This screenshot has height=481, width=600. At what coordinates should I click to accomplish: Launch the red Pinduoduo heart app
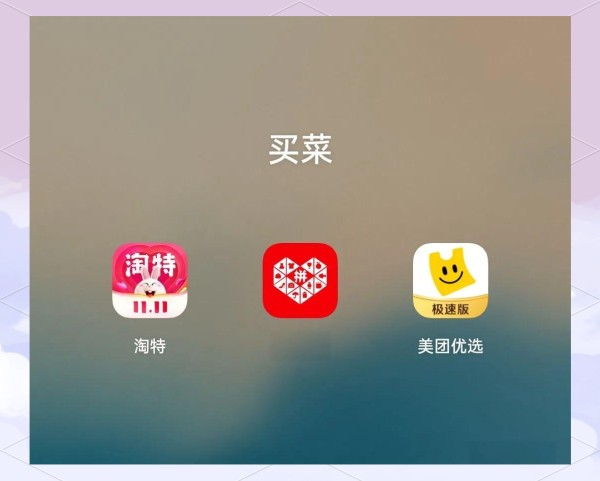300,280
